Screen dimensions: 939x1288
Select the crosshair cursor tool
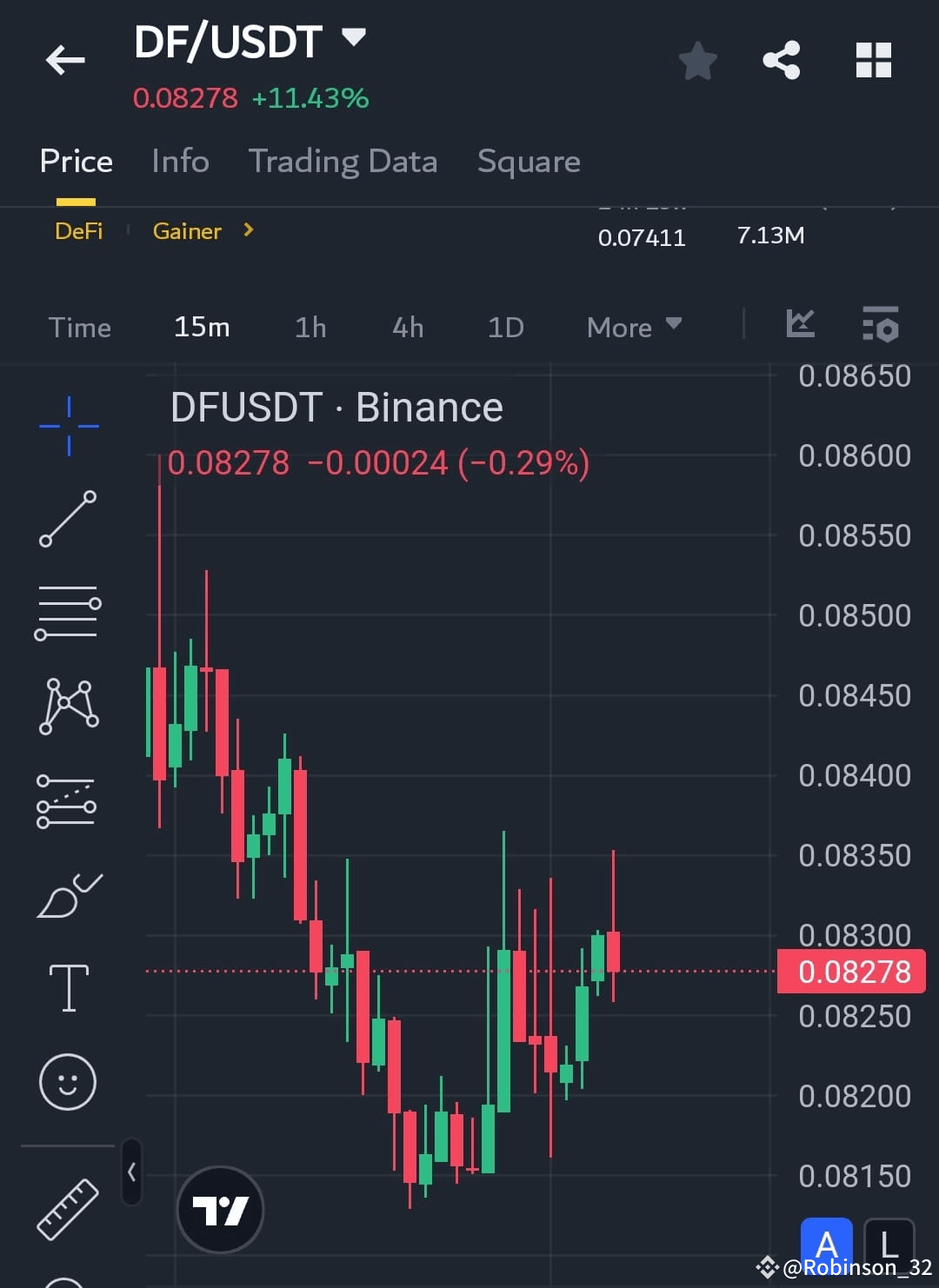(69, 425)
